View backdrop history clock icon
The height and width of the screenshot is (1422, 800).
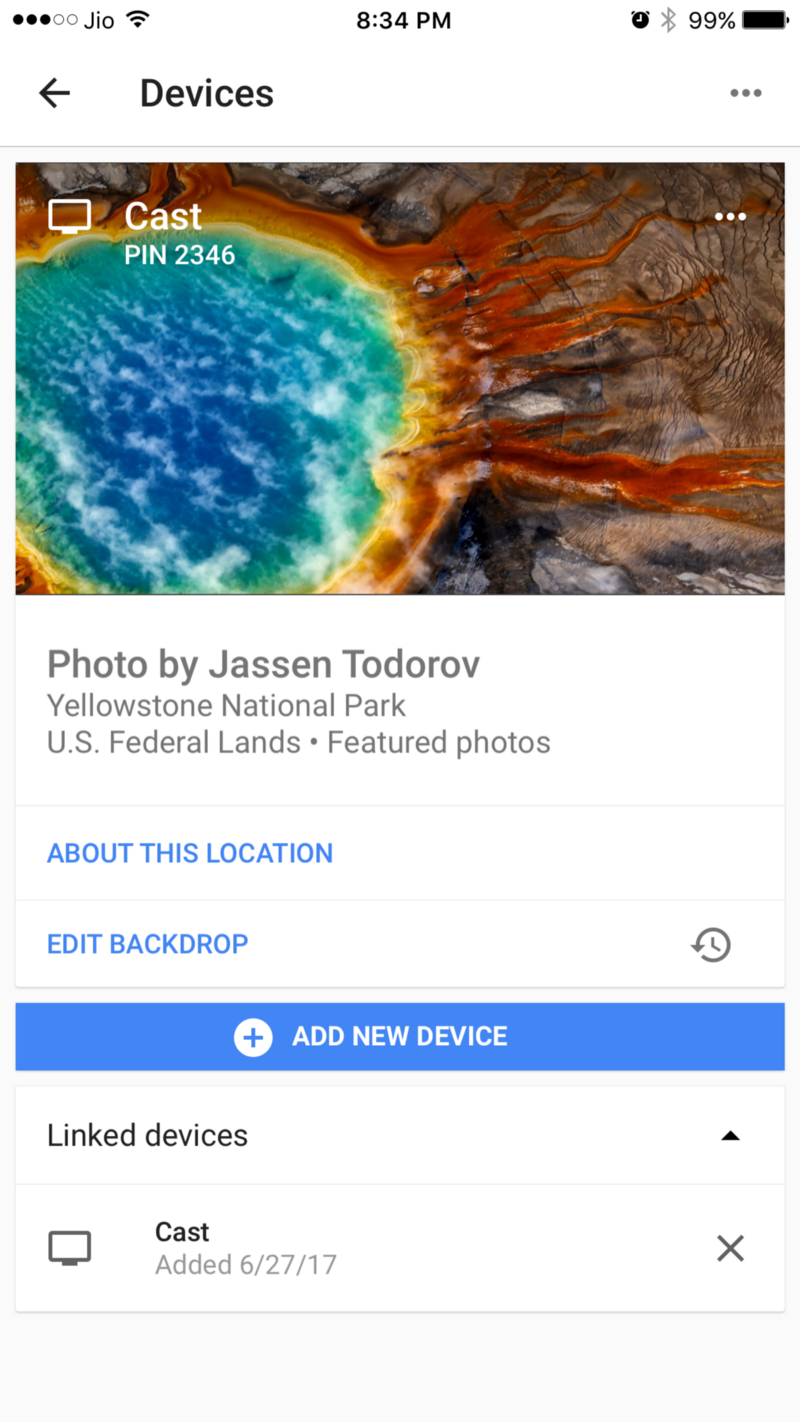pos(711,944)
